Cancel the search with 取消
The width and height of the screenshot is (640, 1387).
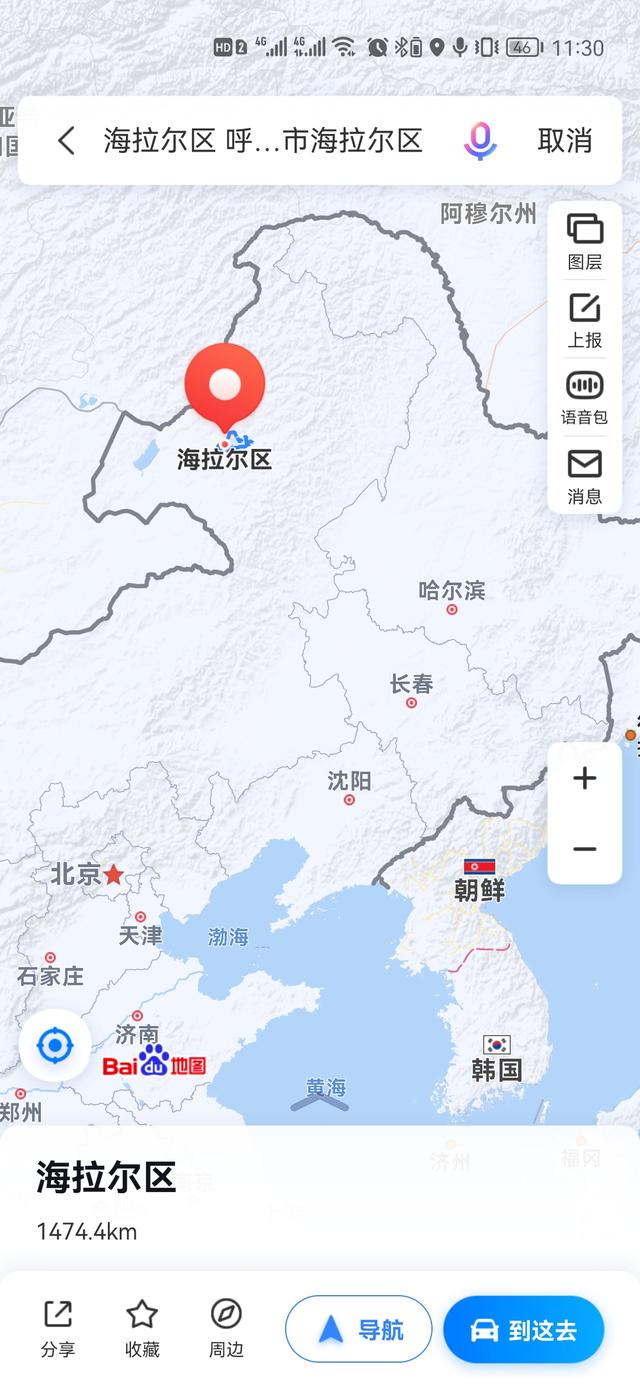point(565,141)
